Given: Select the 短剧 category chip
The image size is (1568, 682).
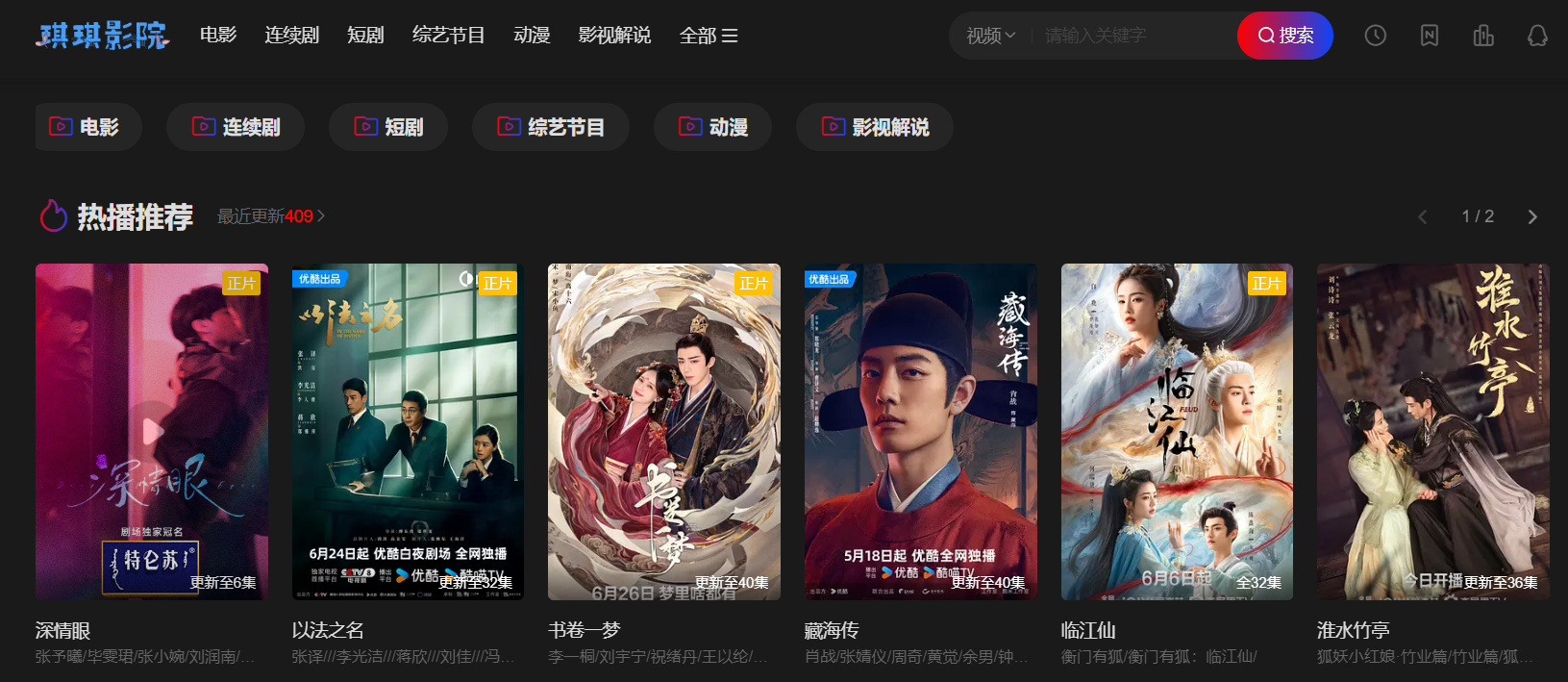Looking at the screenshot, I should pyautogui.click(x=388, y=127).
